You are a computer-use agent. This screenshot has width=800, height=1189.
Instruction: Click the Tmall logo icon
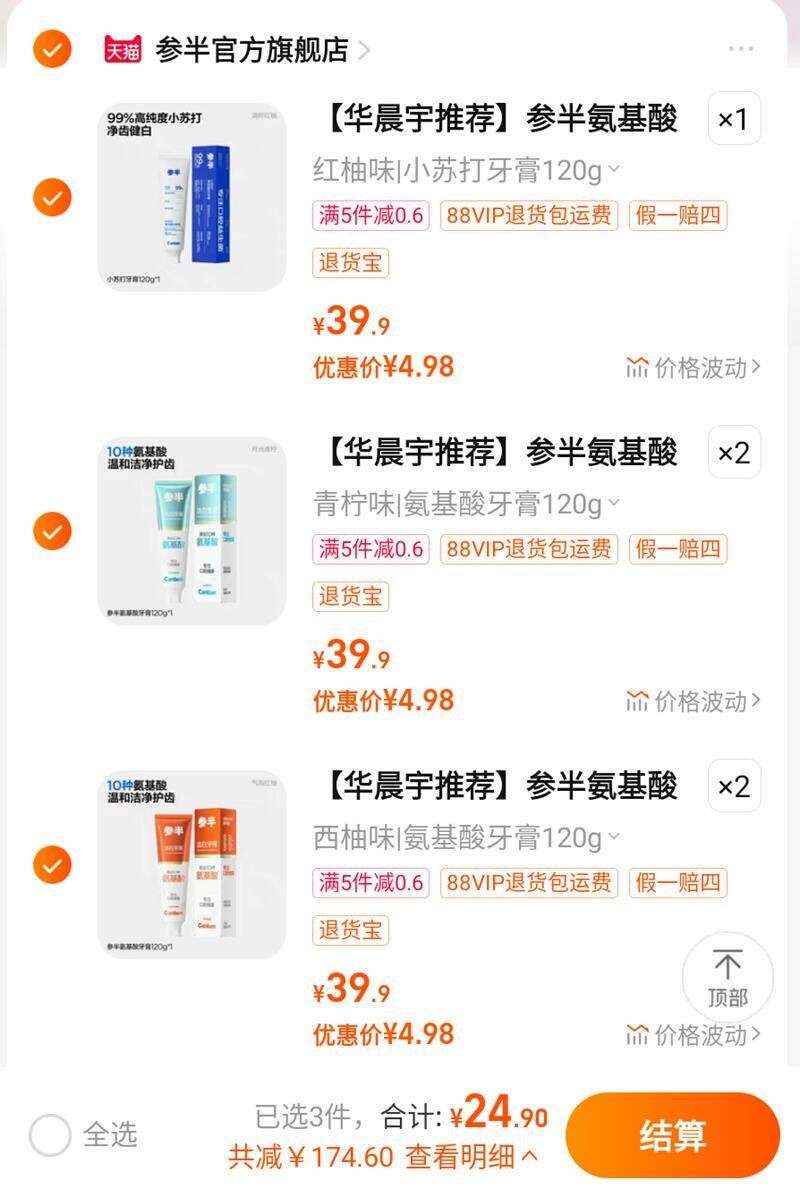(122, 45)
